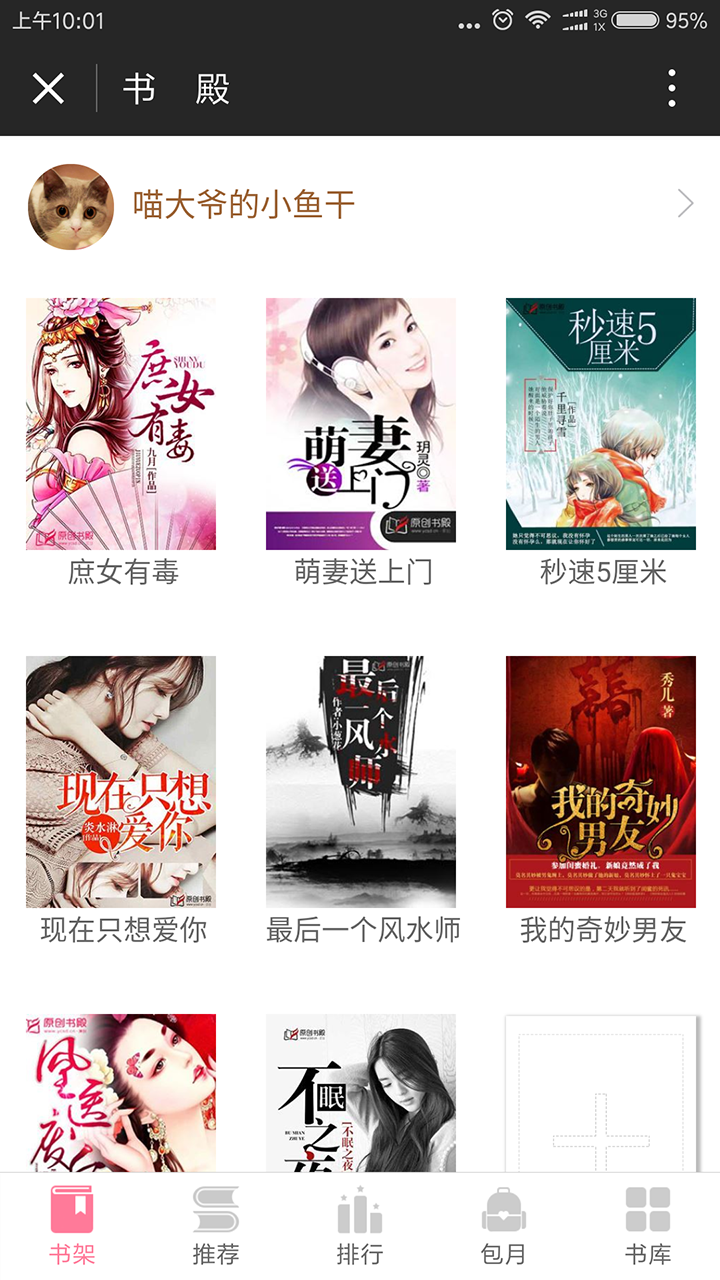Viewport: 720px width, 1280px height.
Task: Open the three-dot overflow menu
Action: (672, 89)
